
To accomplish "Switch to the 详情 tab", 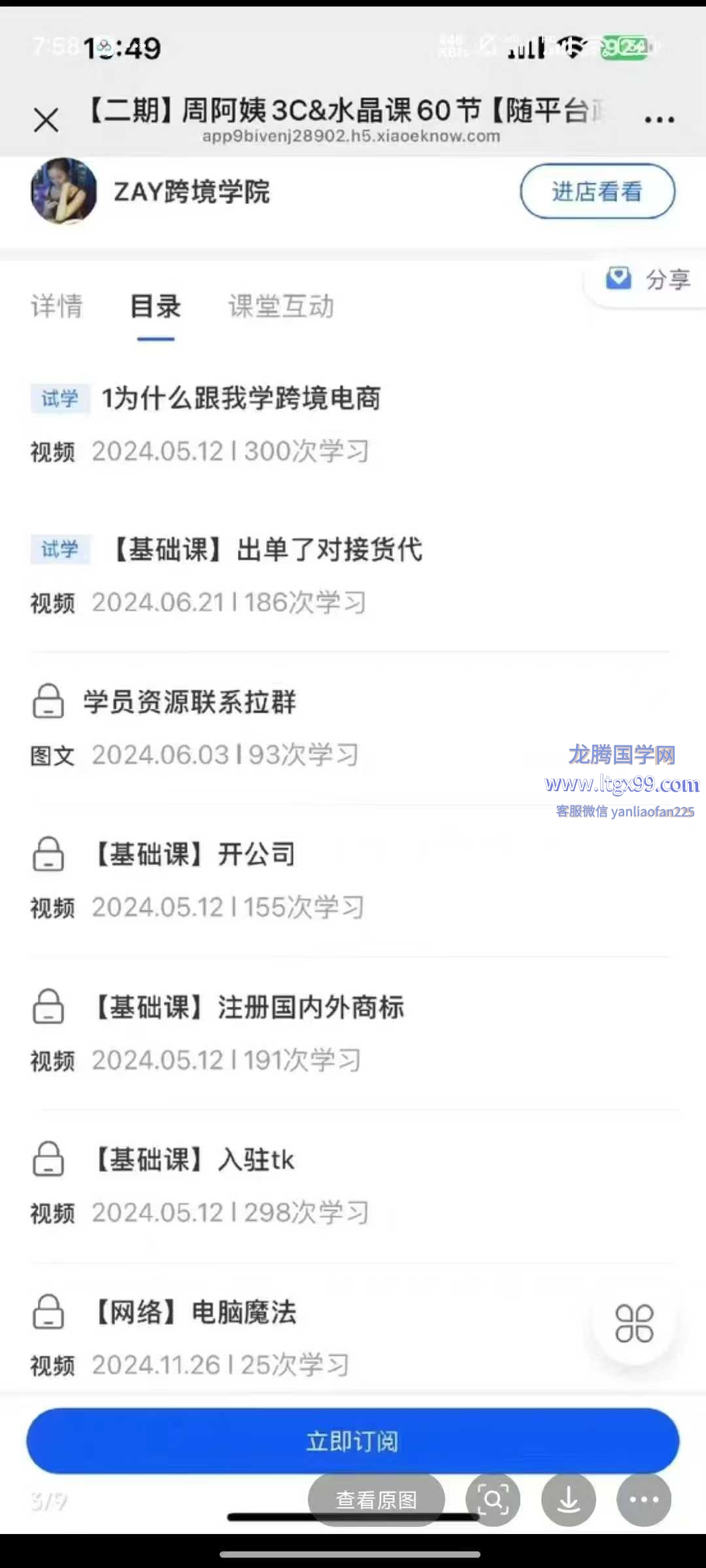I will tap(57, 306).
